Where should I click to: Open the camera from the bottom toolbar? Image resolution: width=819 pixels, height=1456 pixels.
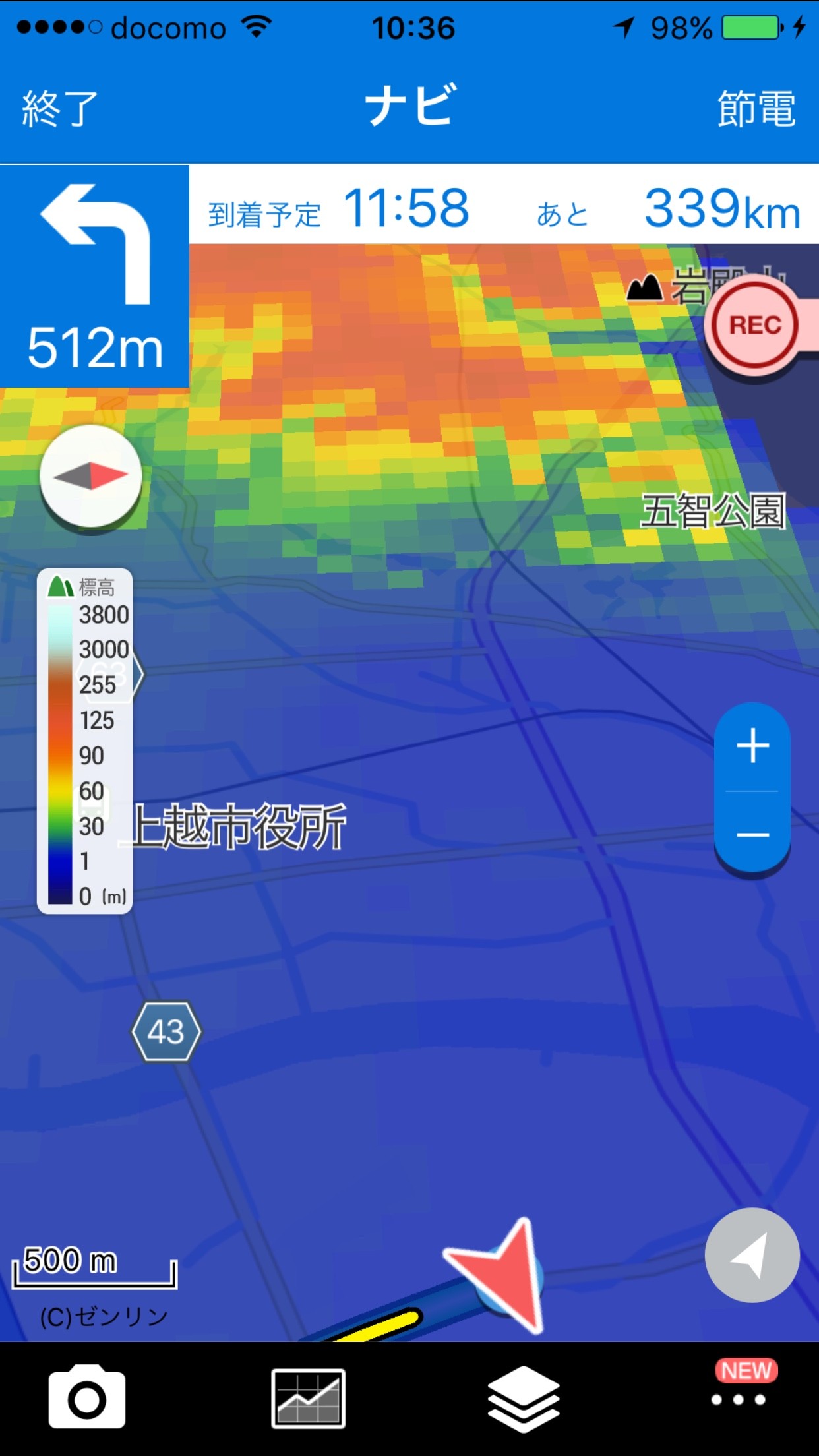(87, 1399)
